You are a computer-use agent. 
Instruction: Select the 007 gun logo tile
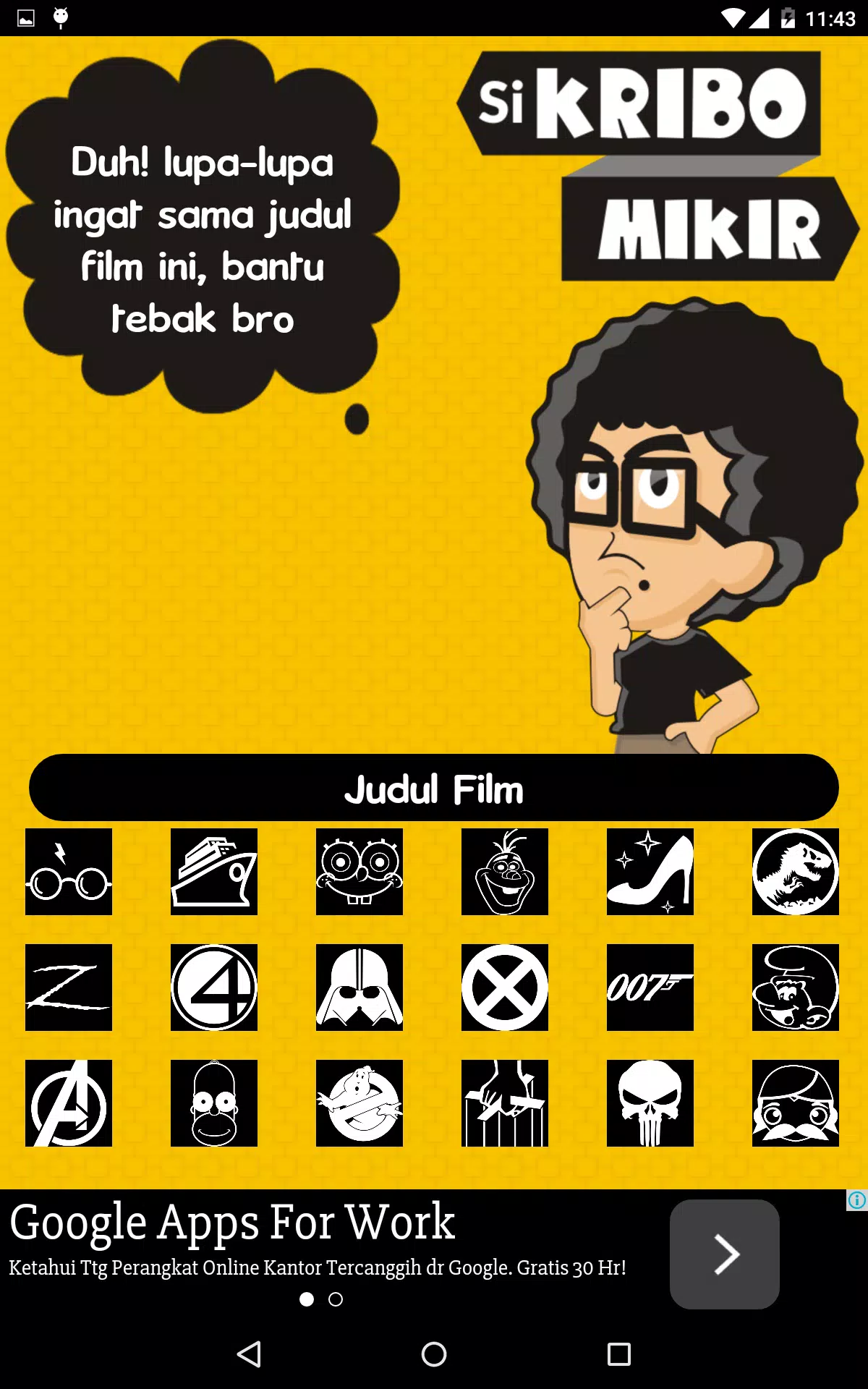tap(650, 987)
